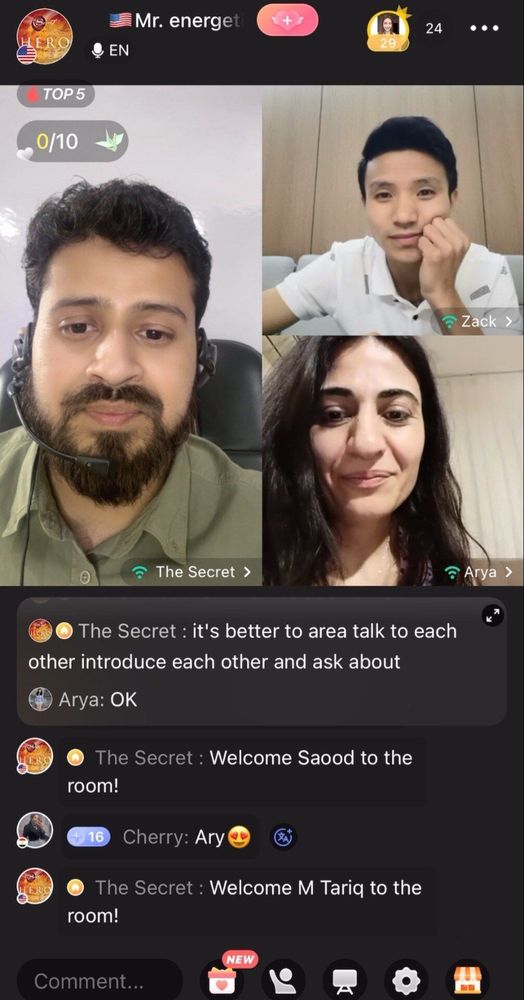Follow the host with the pink plus button
524x1000 pixels.
[287, 20]
